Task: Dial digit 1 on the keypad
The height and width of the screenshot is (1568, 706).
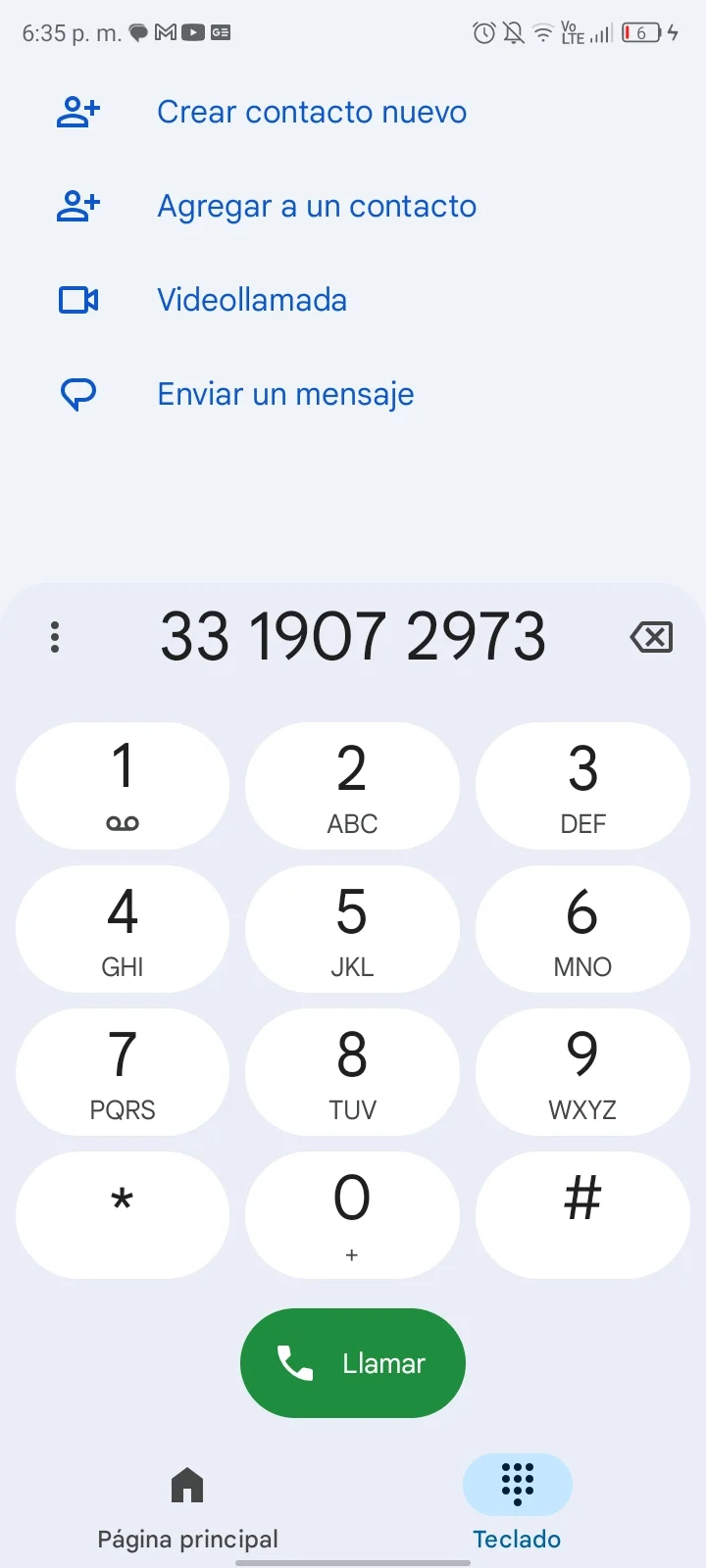Action: coord(123,786)
